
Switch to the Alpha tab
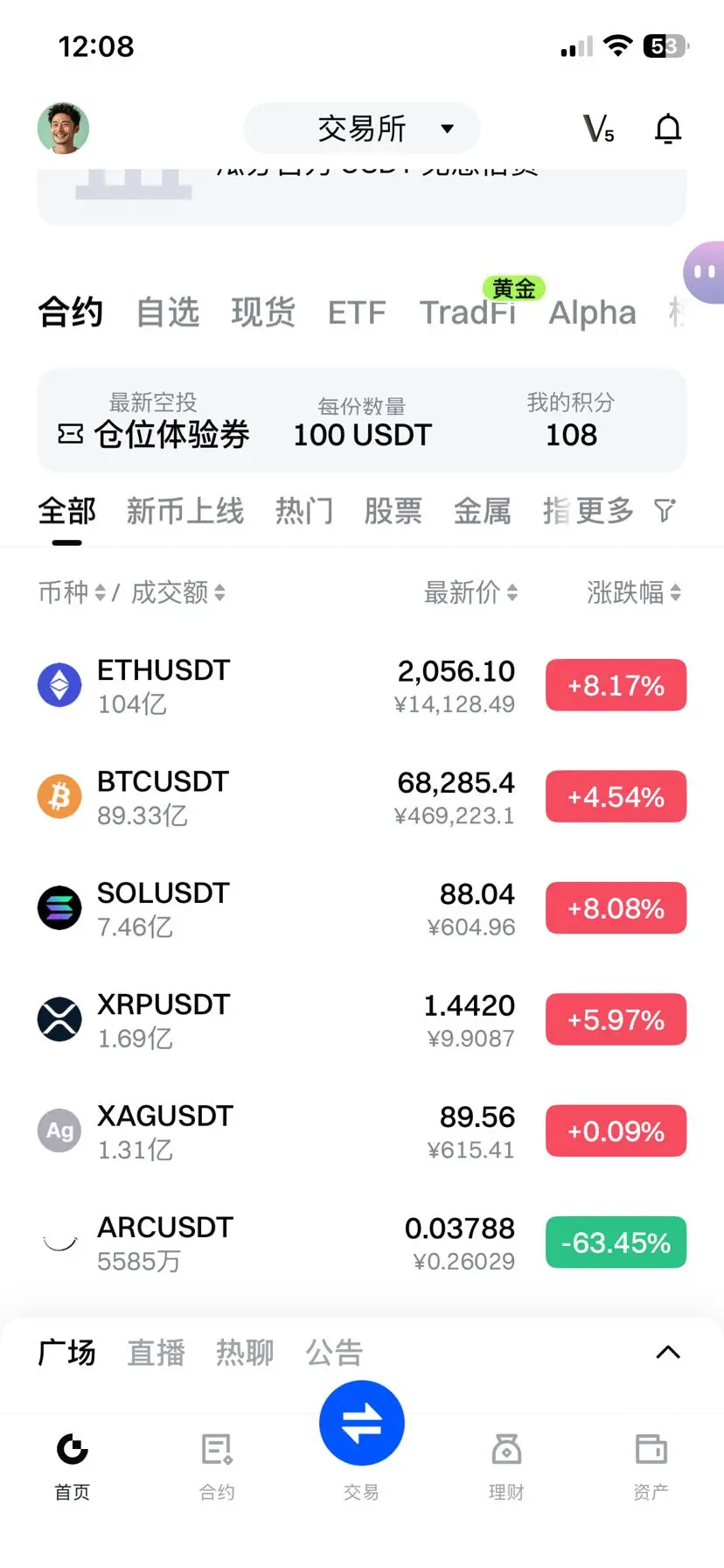click(x=592, y=312)
